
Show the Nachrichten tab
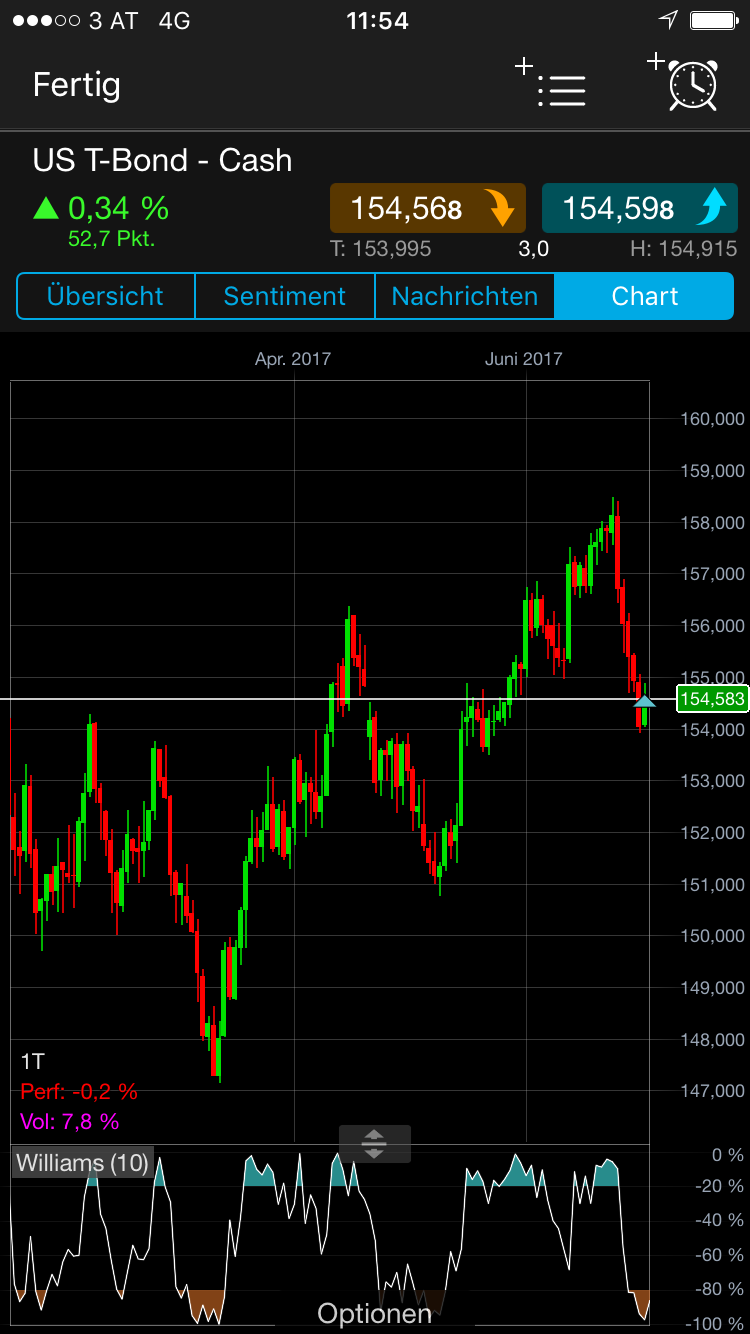[464, 296]
